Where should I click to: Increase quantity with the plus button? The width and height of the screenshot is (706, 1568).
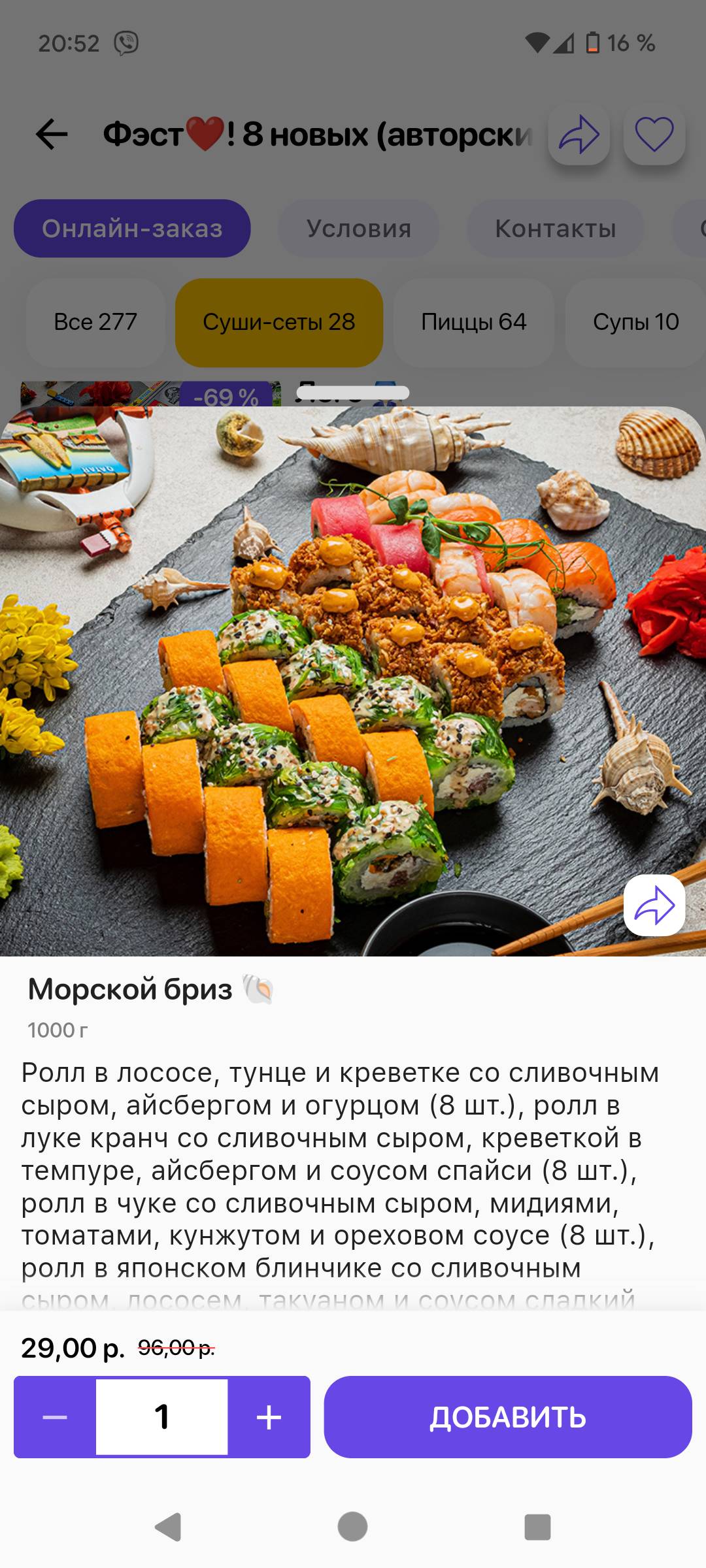point(269,1416)
